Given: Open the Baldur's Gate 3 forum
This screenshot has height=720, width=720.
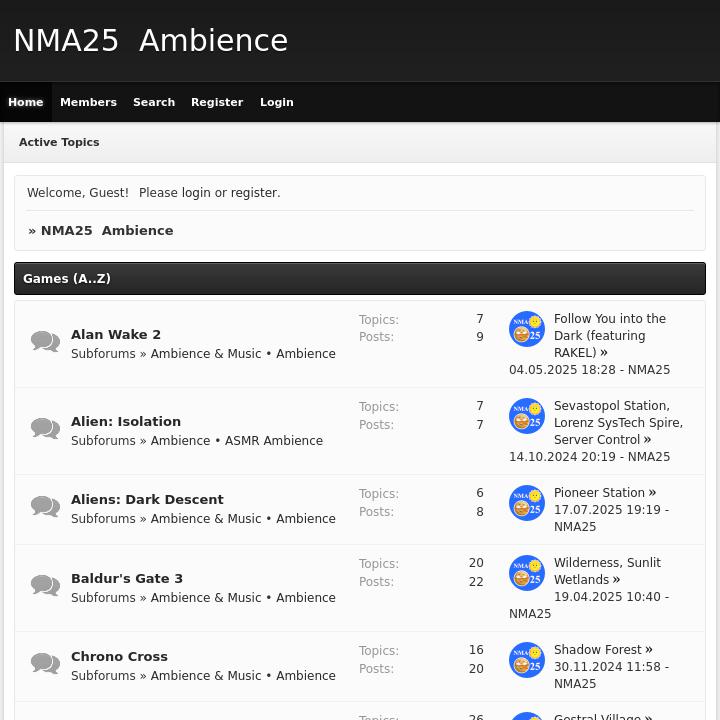Looking at the screenshot, I should point(127,578).
